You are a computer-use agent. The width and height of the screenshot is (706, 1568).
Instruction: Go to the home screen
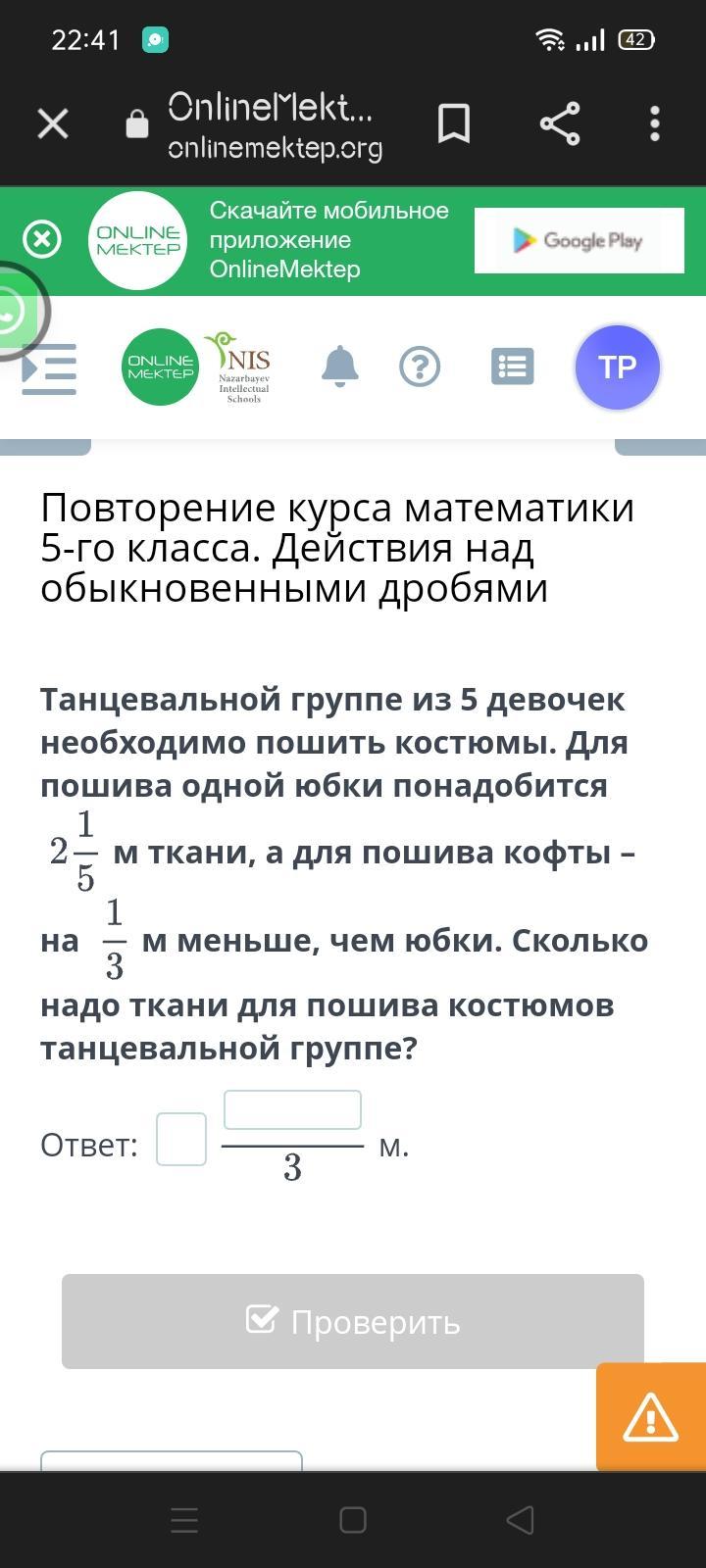tap(353, 1520)
